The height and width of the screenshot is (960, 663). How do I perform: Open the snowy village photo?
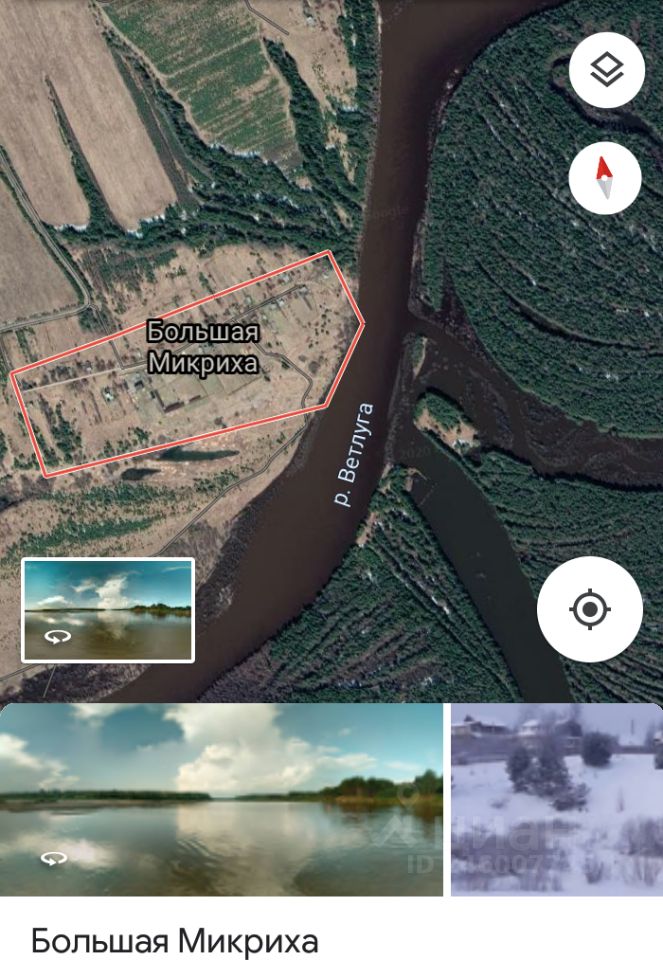pyautogui.click(x=556, y=798)
